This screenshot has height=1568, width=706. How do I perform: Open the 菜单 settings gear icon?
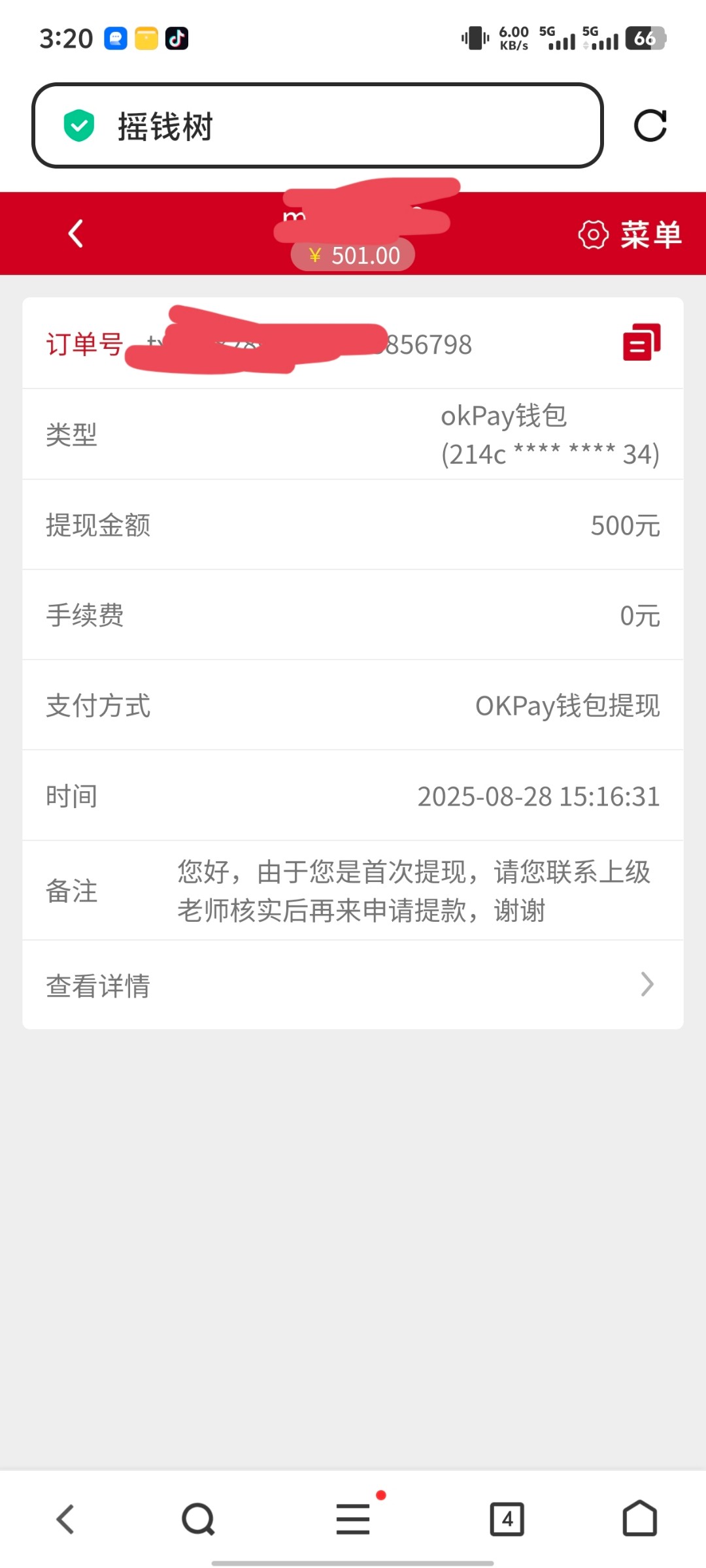(x=592, y=233)
